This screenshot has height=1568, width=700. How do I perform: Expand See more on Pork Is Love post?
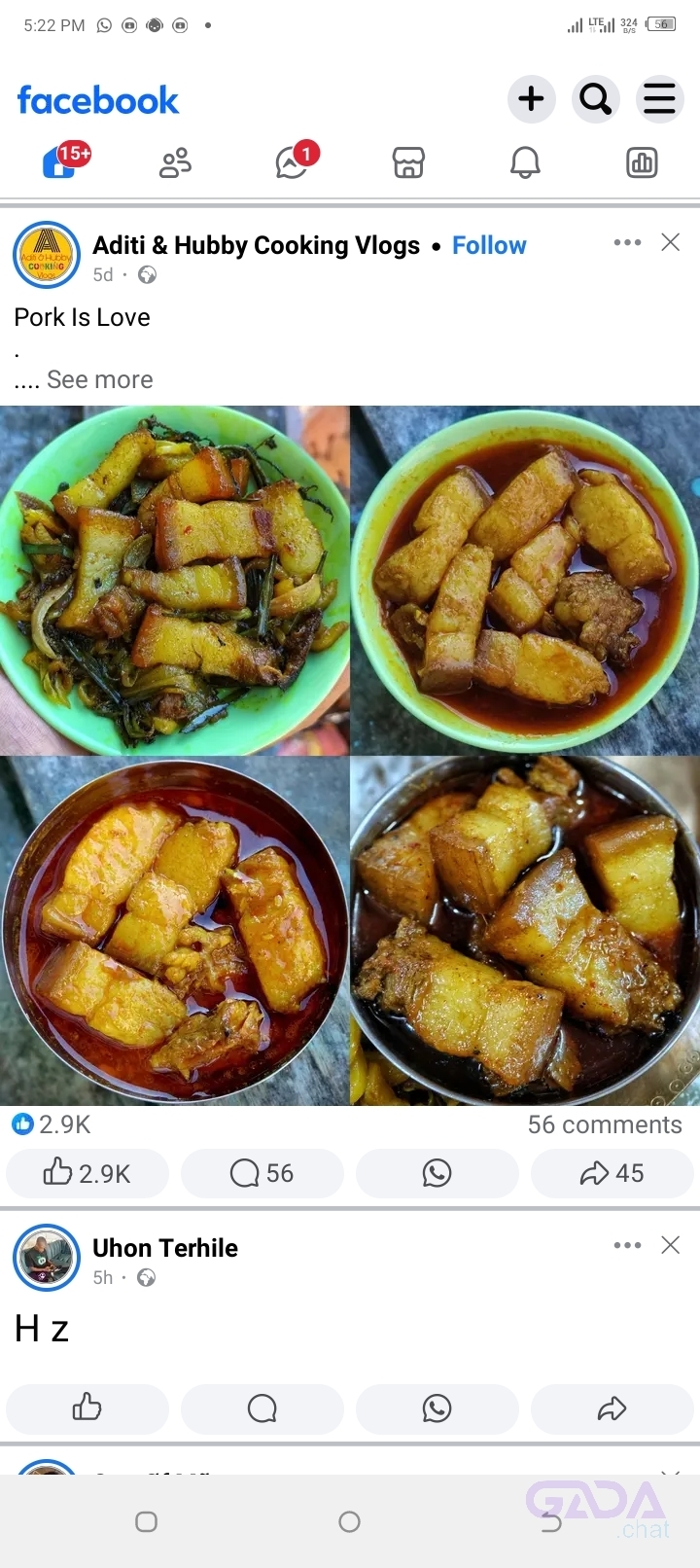click(x=99, y=379)
